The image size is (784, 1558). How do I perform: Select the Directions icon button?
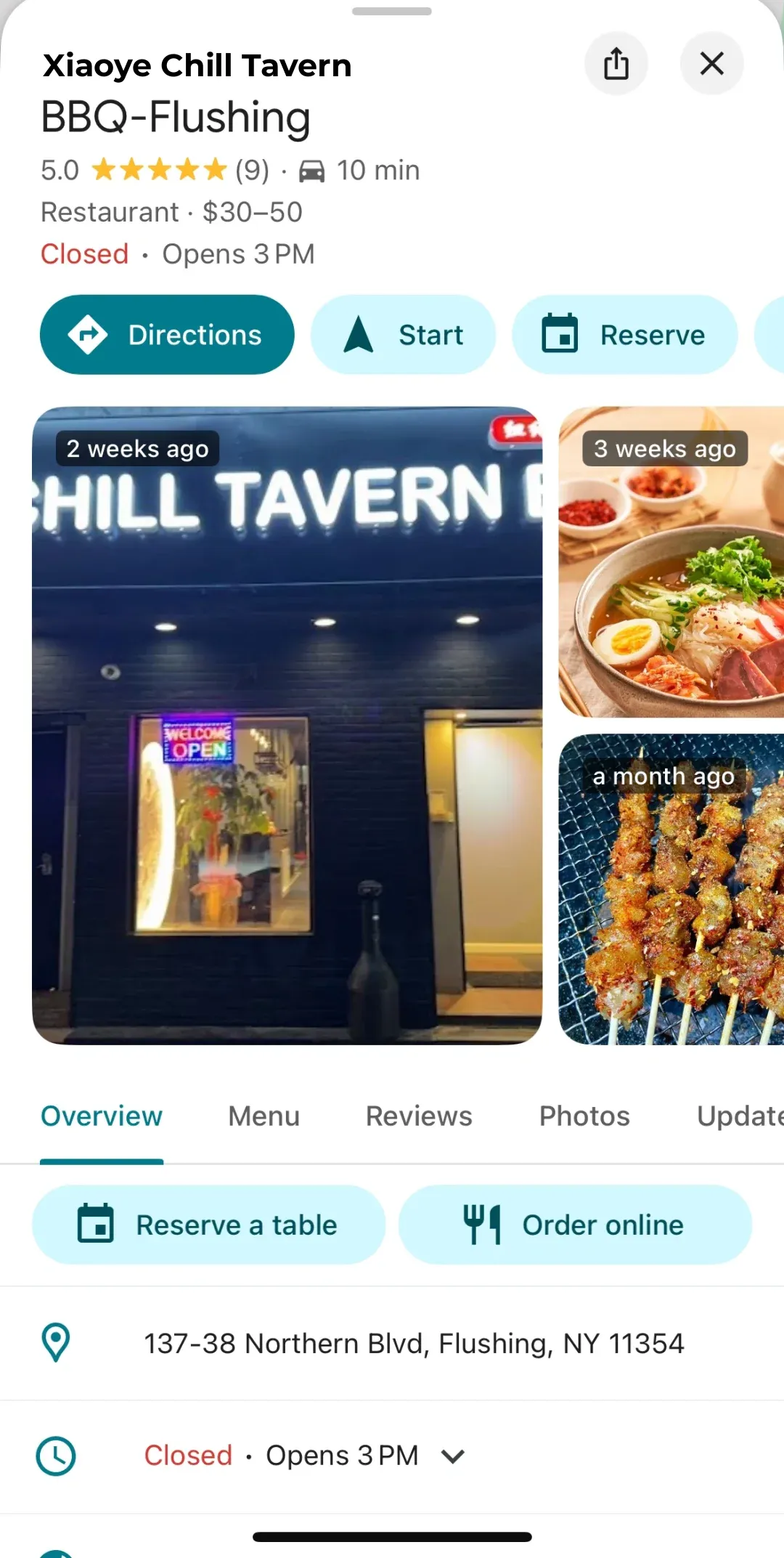(x=90, y=334)
